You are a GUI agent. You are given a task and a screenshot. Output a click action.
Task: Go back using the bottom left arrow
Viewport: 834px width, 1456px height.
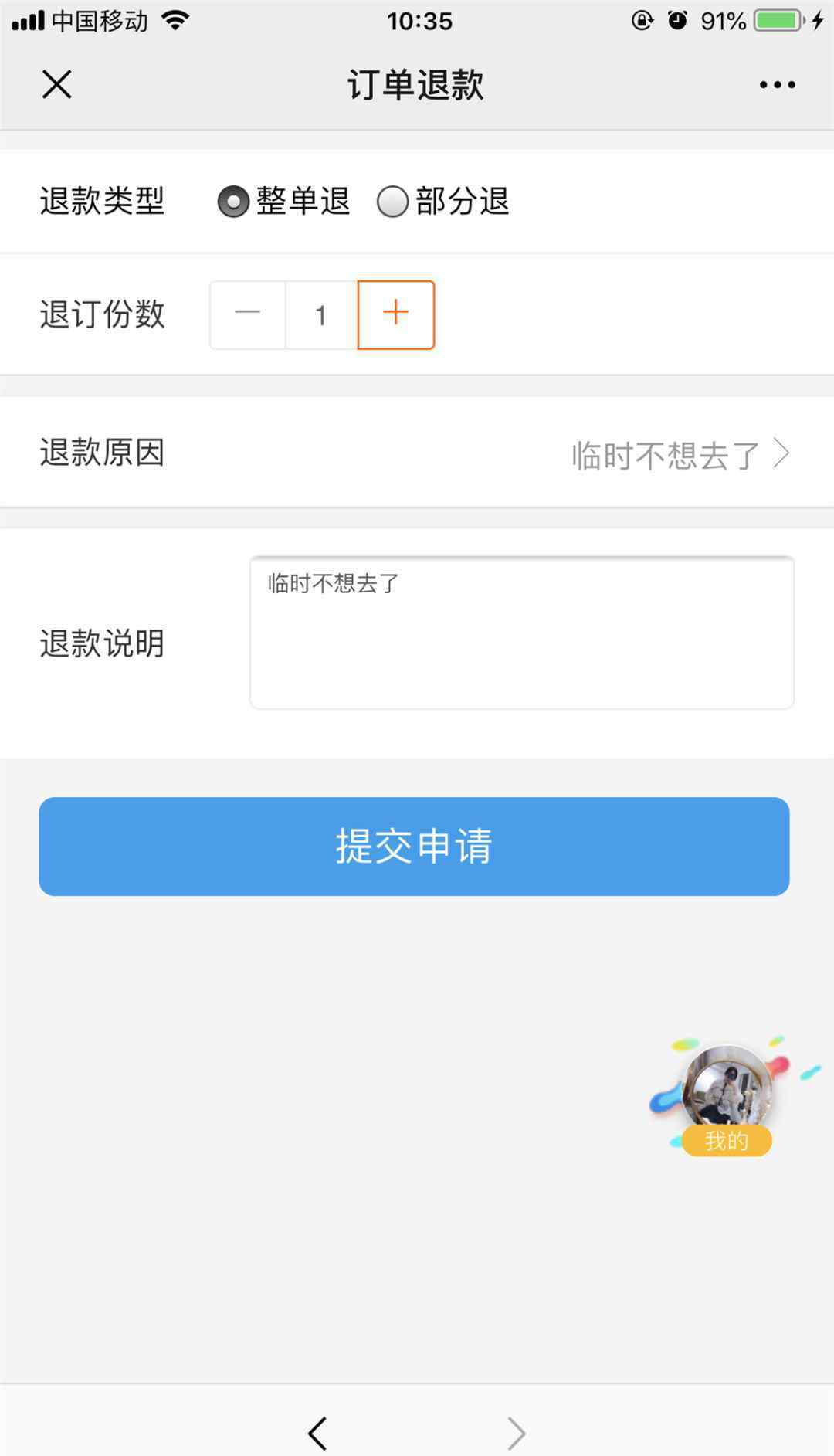[318, 1433]
